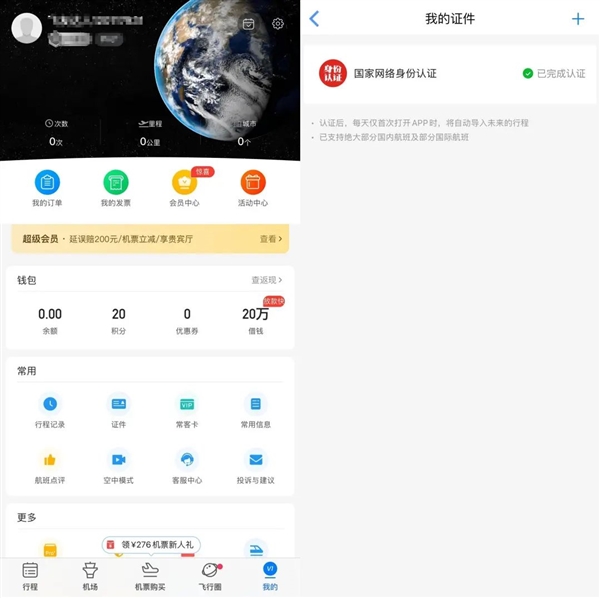This screenshot has width=600, height=598.
Task: Open 常客卡
Action: tap(187, 408)
